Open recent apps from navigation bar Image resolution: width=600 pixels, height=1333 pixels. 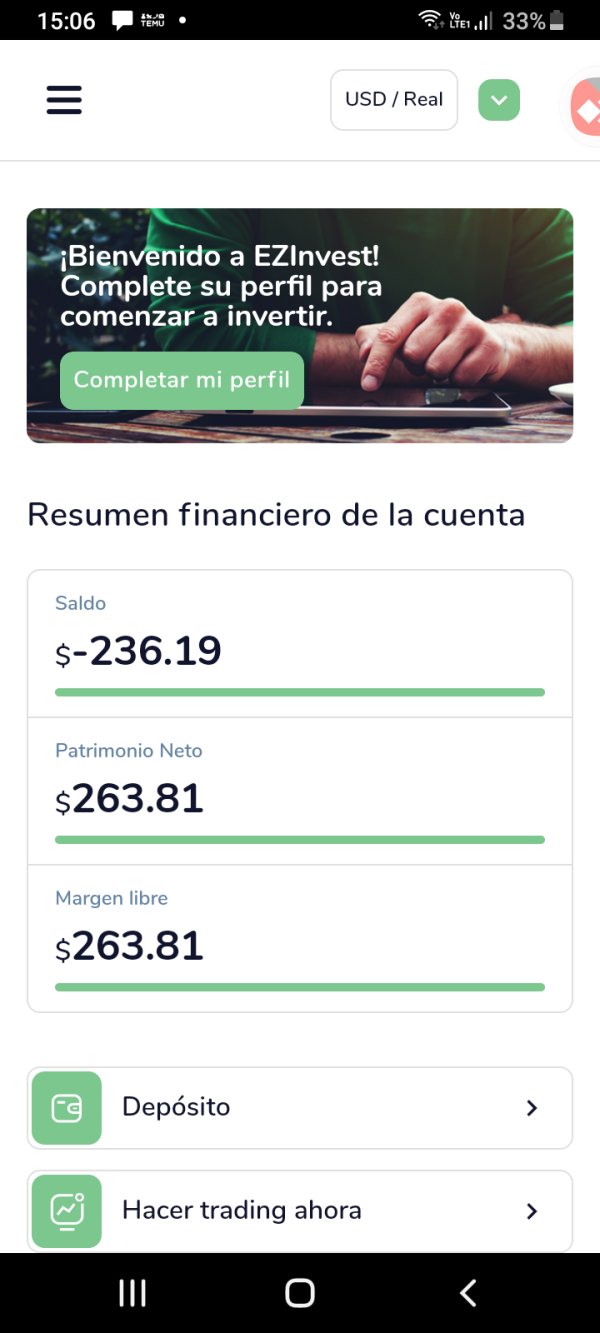tap(132, 1292)
